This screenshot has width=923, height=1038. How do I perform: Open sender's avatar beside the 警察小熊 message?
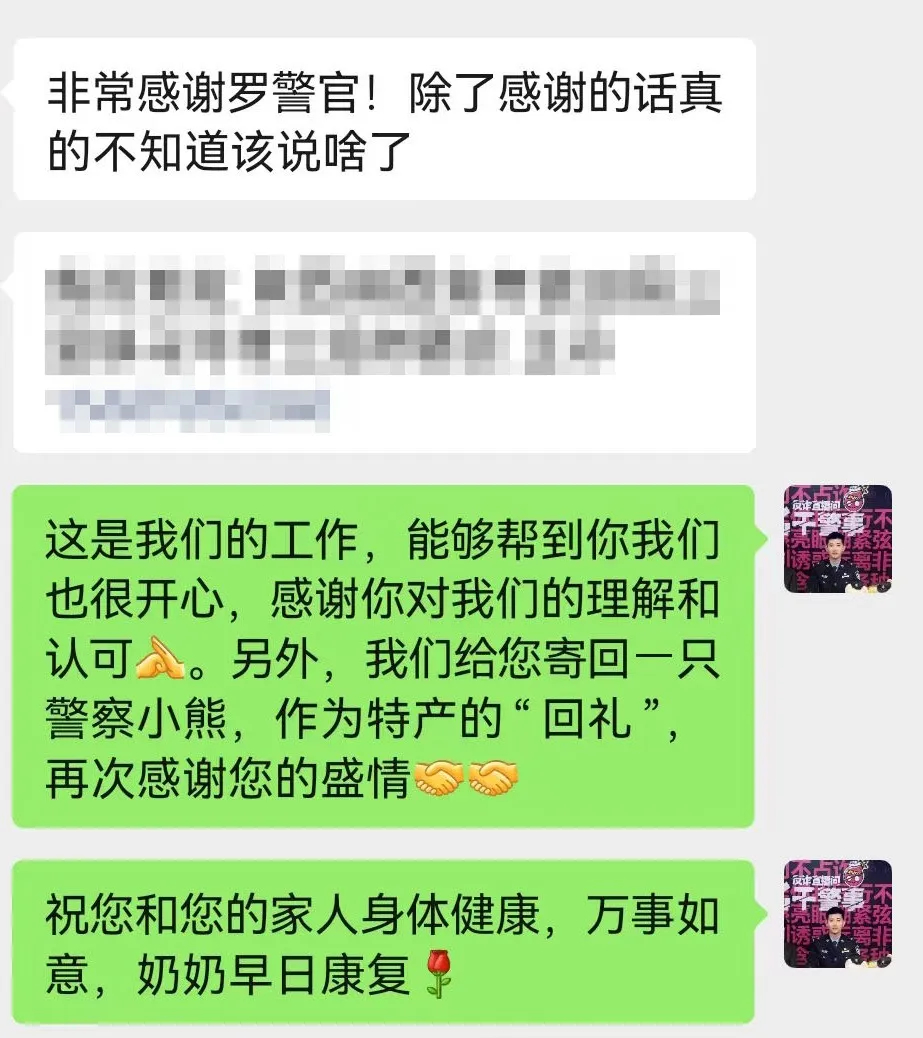837,539
